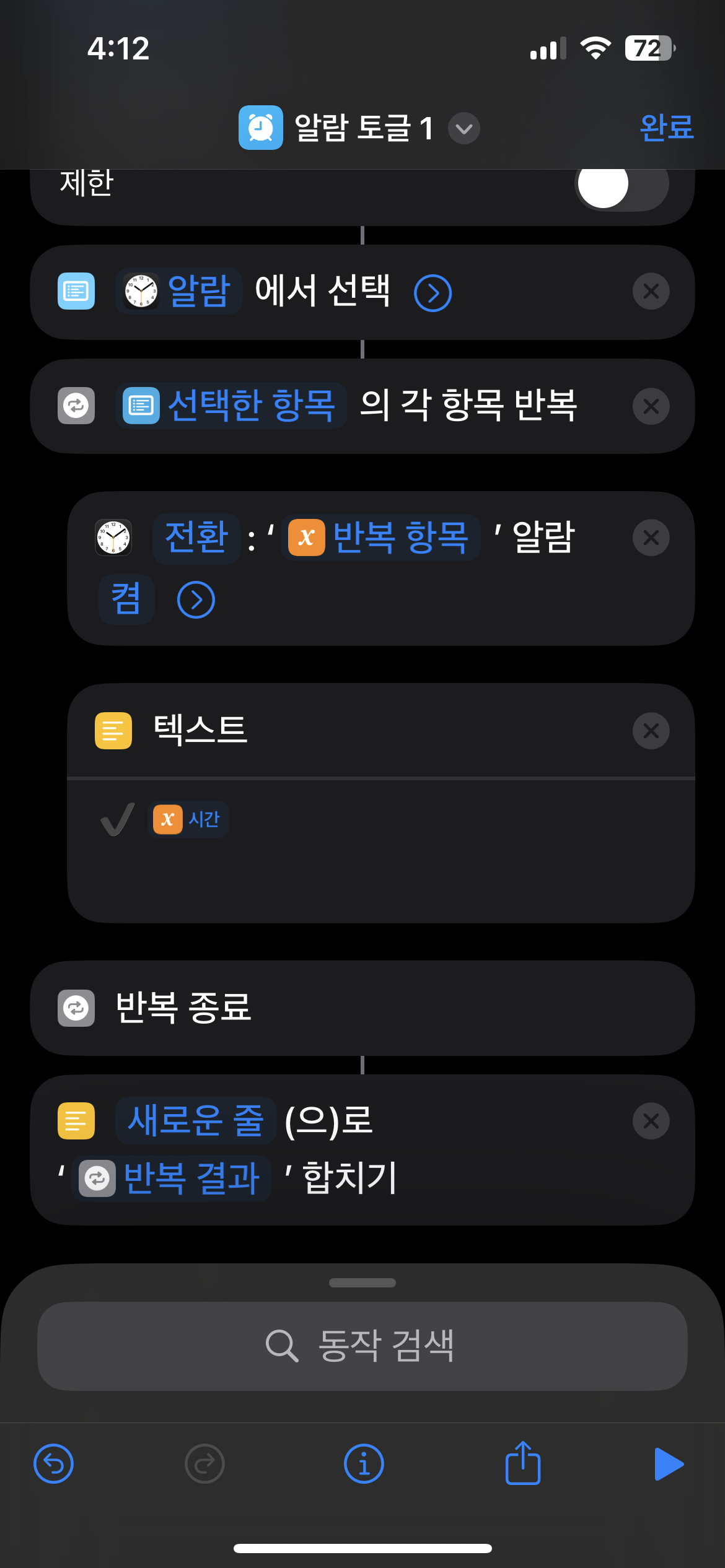Image resolution: width=725 pixels, height=1568 pixels.
Task: Remove the 전환 알람 action
Action: 651,538
